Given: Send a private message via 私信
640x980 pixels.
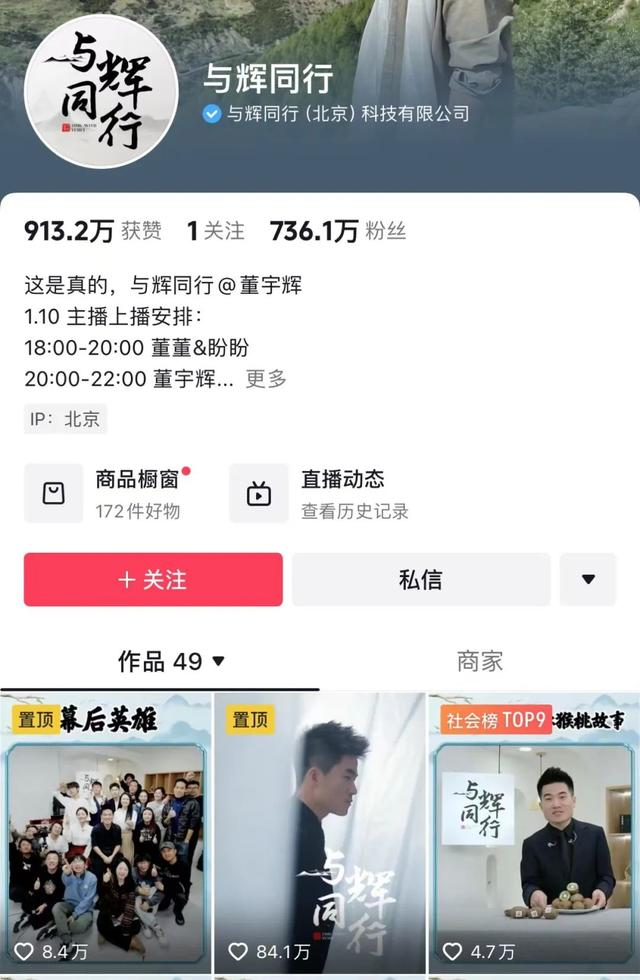Looking at the screenshot, I should 420,580.
